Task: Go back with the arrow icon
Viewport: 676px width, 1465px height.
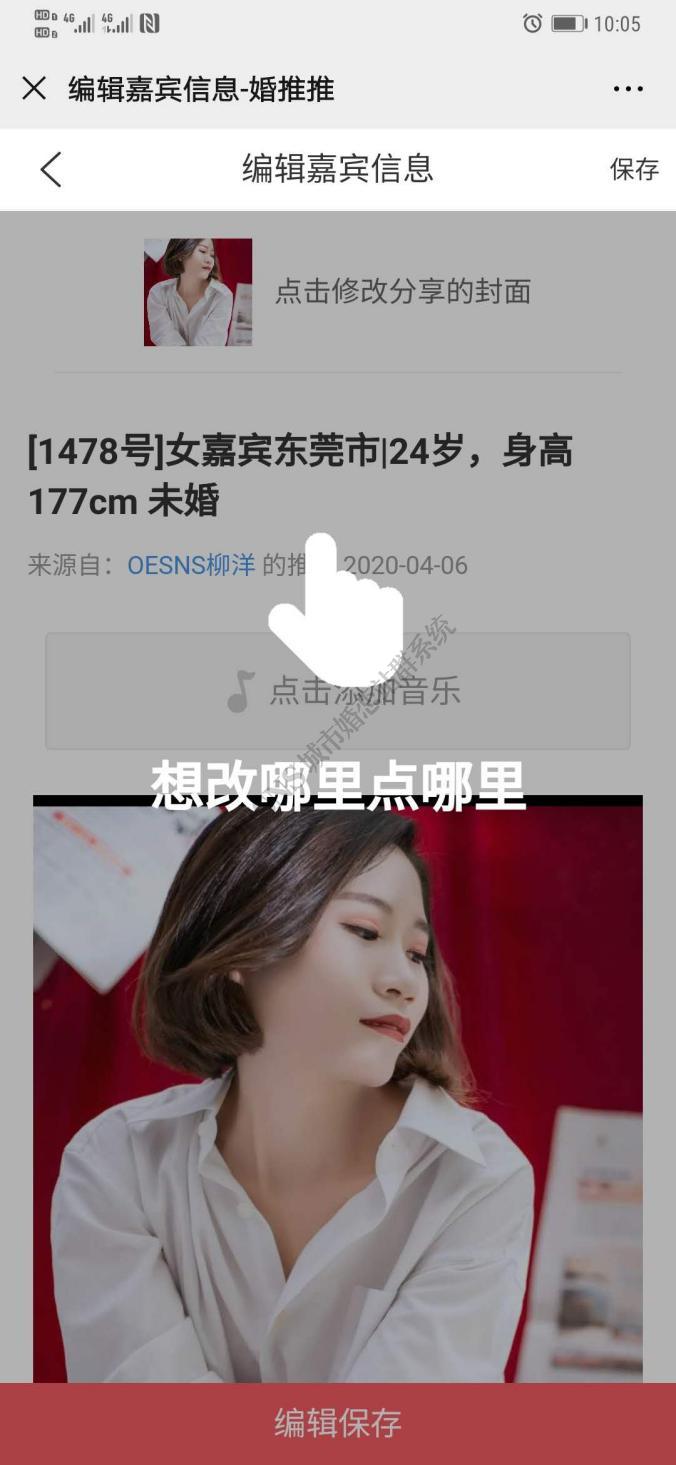Action: [x=51, y=169]
